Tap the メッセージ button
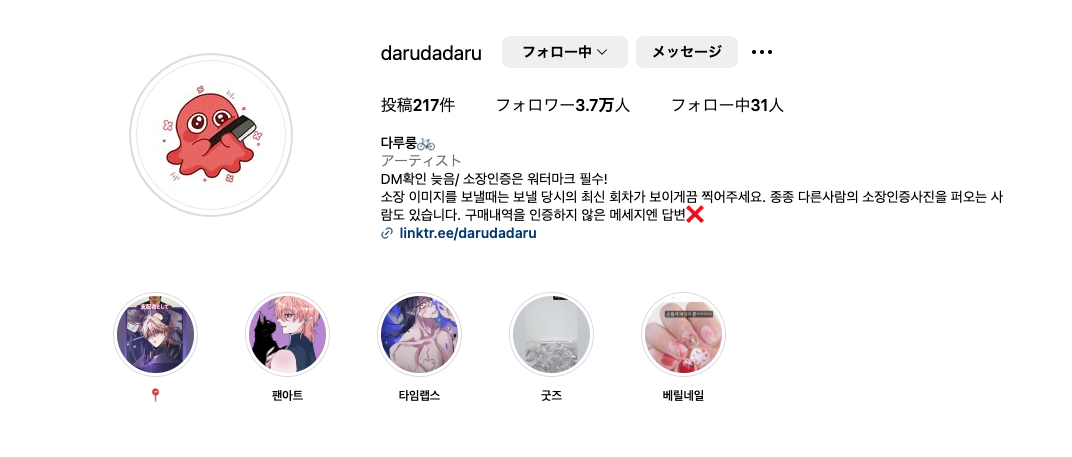 [686, 52]
